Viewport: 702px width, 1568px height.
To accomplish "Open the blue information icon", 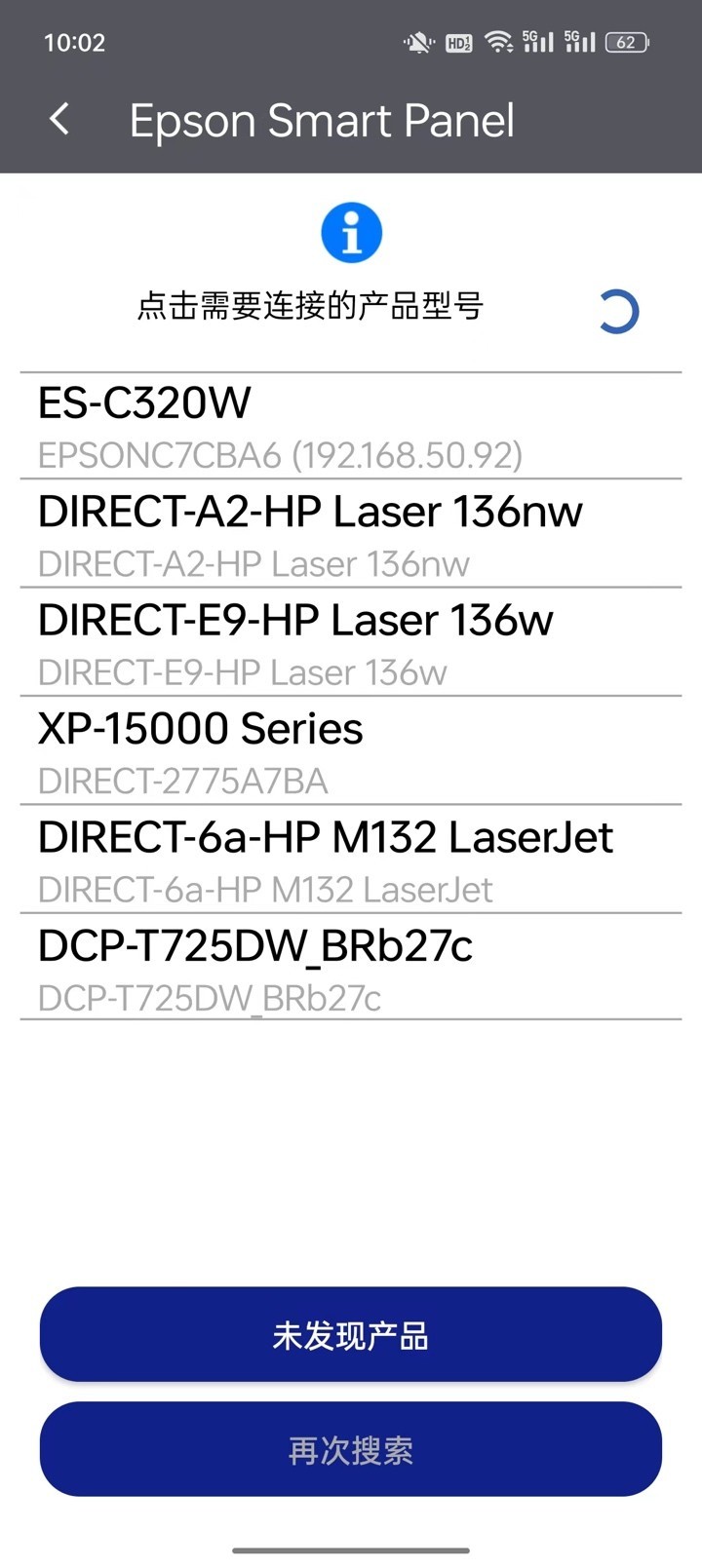I will tap(351, 233).
